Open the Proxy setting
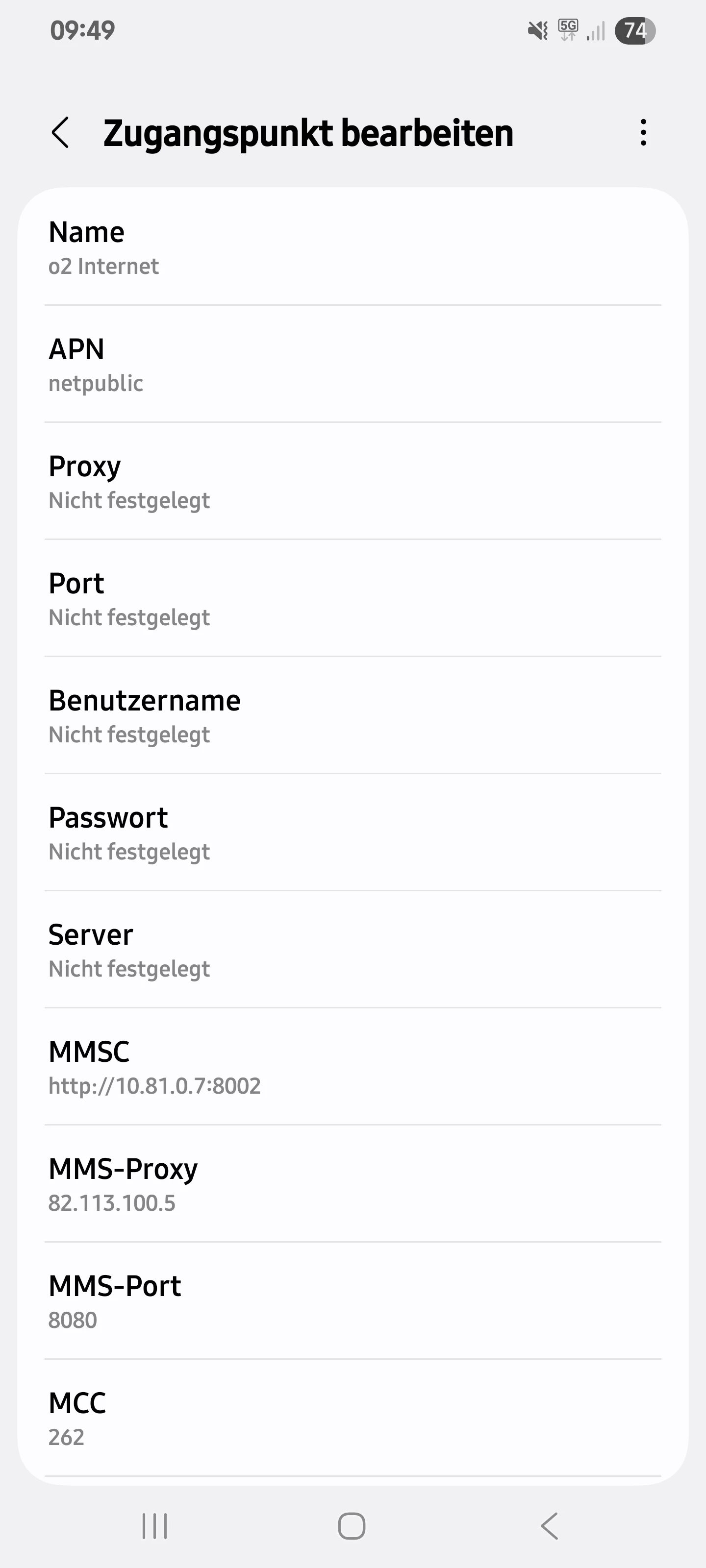Viewport: 706px width, 1568px height. 353,482
